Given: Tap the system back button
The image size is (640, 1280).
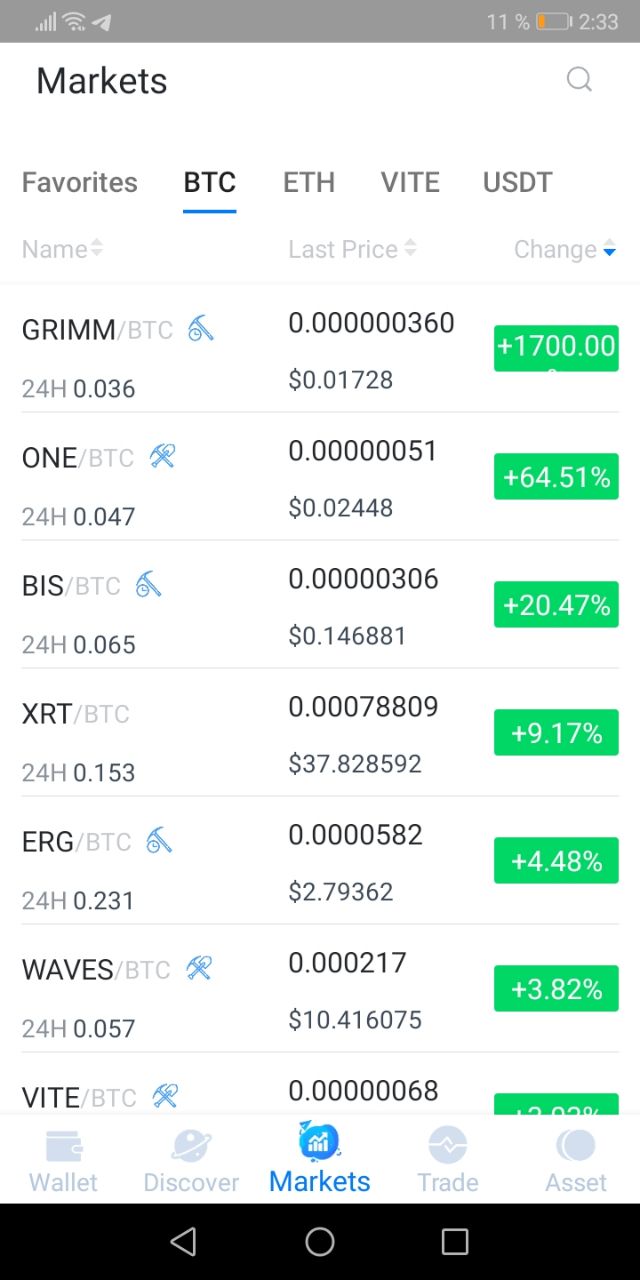Looking at the screenshot, I should coord(183,1242).
